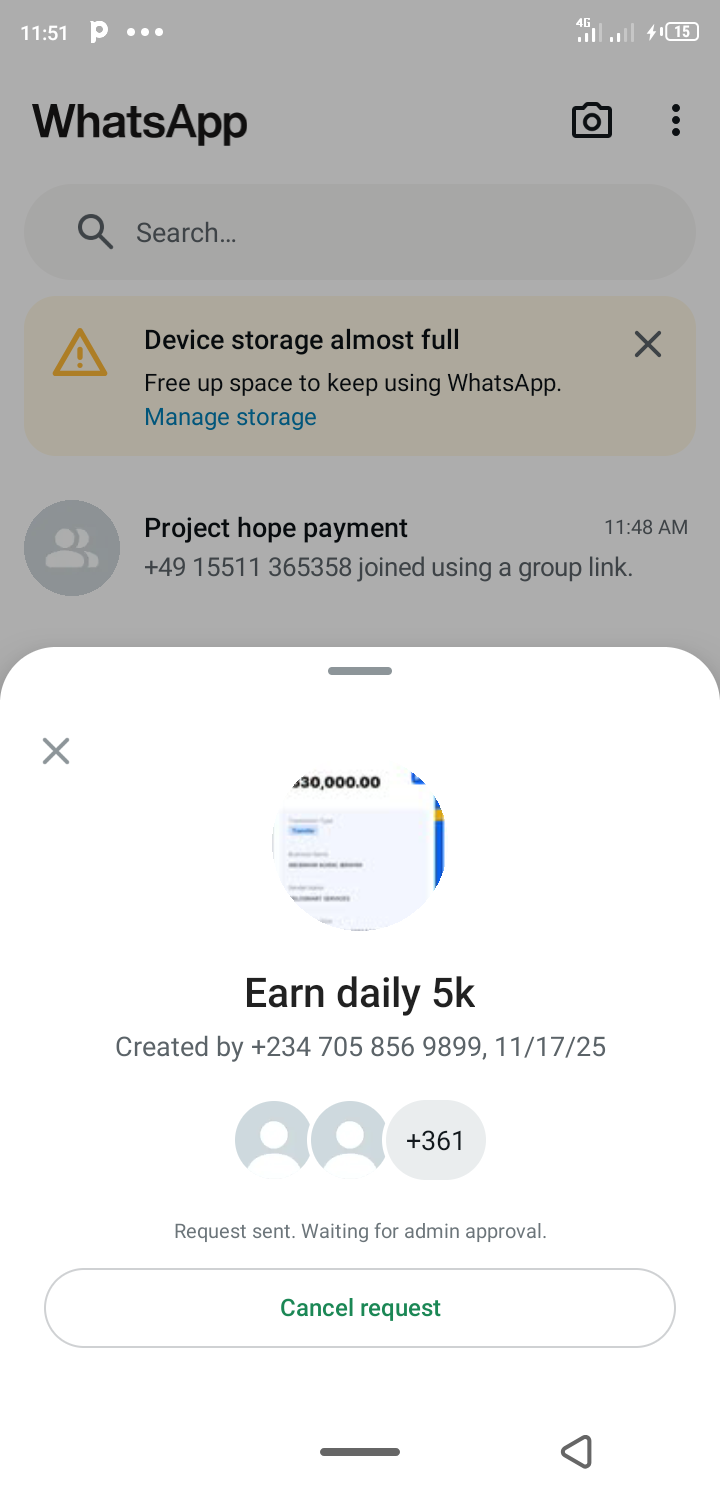Close the Earn daily 5k sheet
Viewport: 720px width, 1500px height.
[x=56, y=751]
